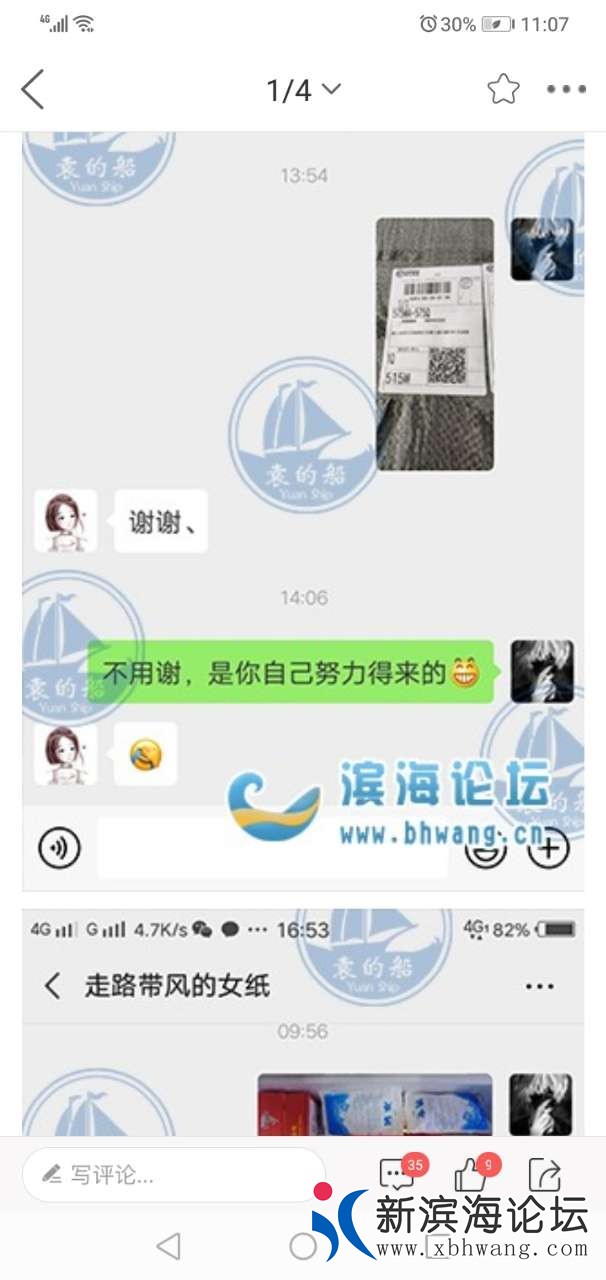606x1280 pixels.
Task: Open the three-dot overflow menu
Action: click(566, 90)
